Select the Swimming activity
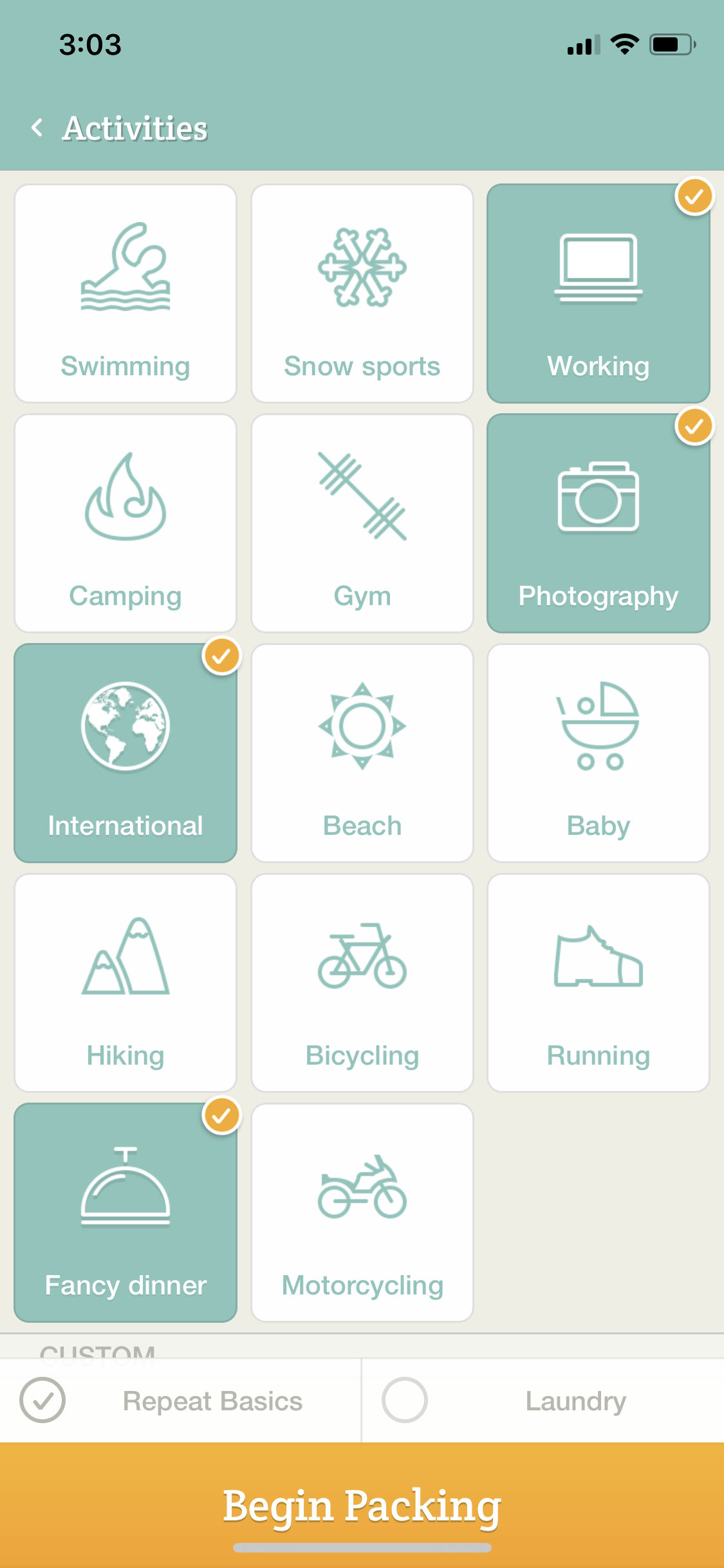This screenshot has width=724, height=1568. (125, 294)
